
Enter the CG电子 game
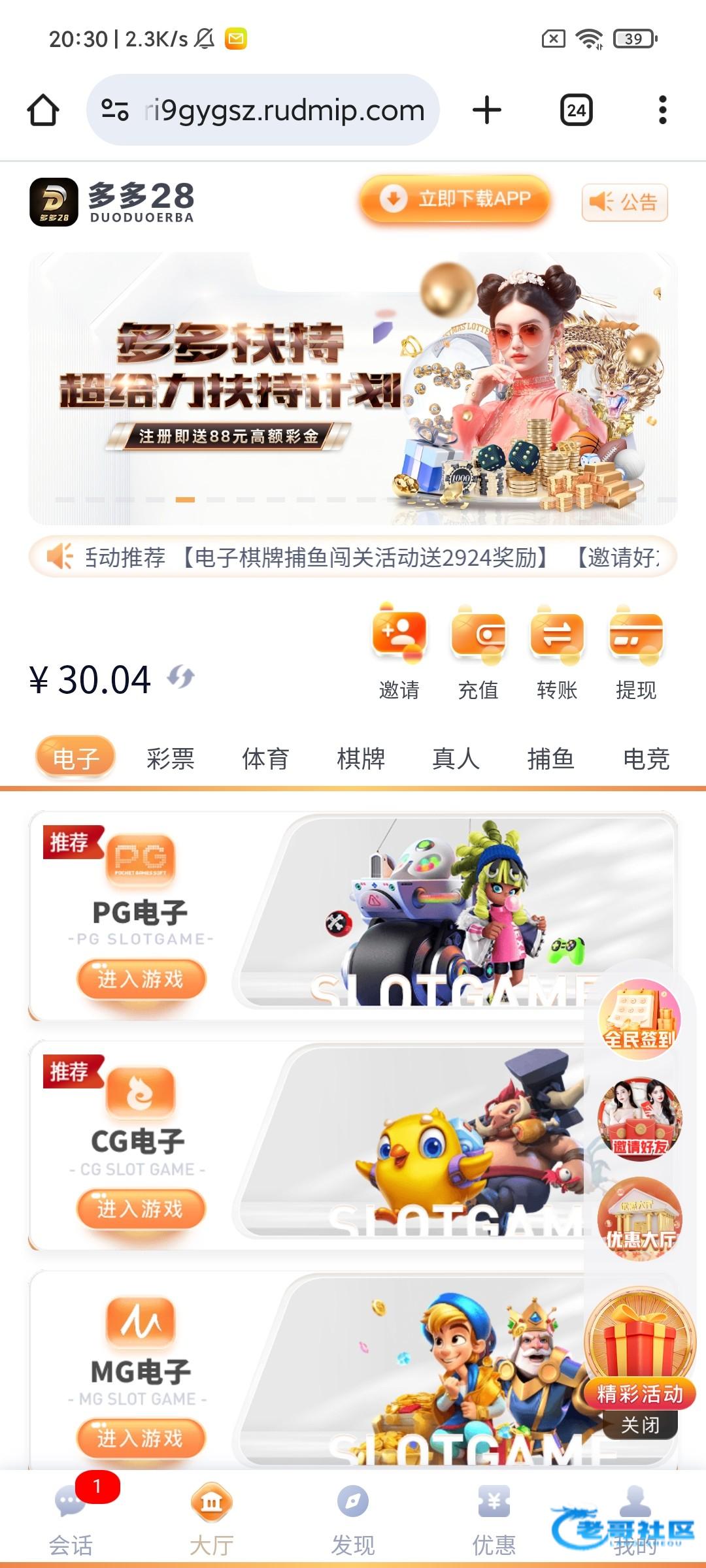141,1208
